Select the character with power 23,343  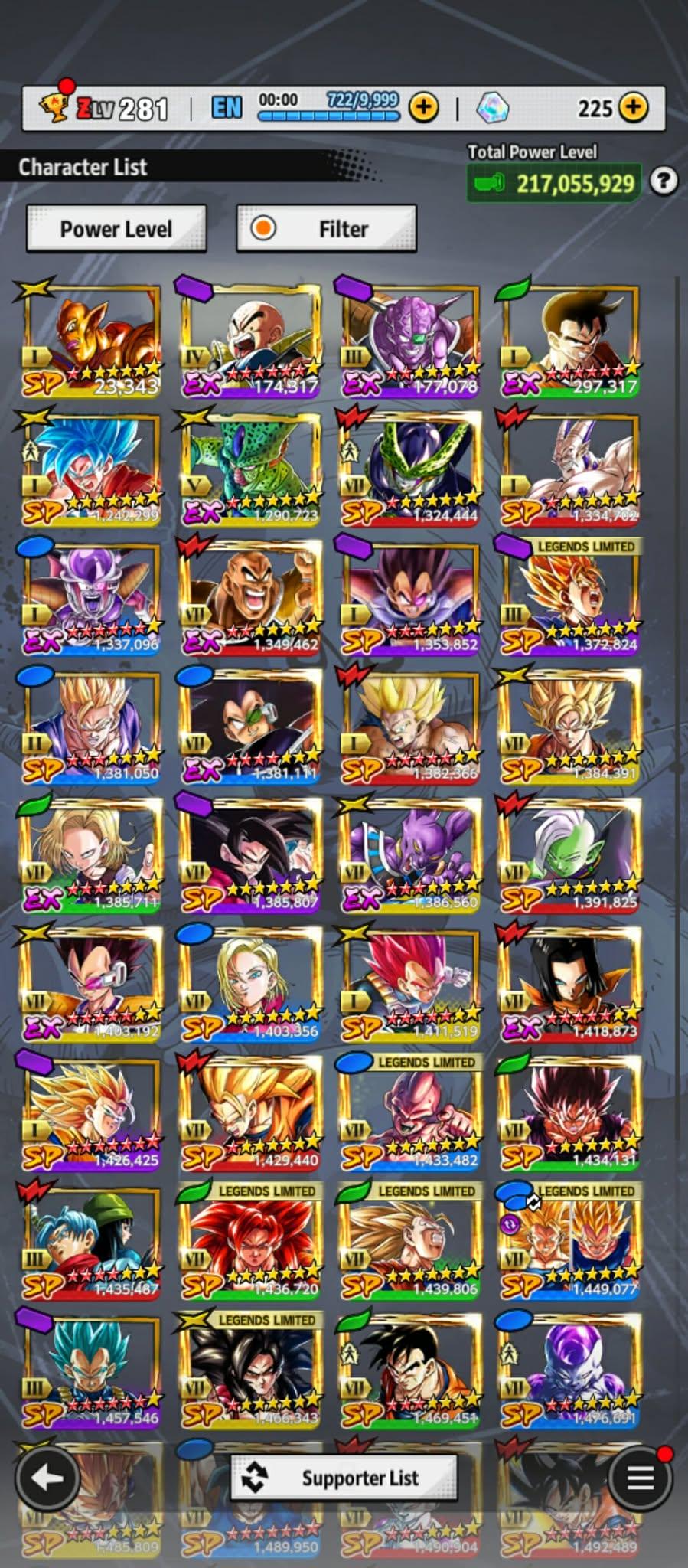(92, 341)
